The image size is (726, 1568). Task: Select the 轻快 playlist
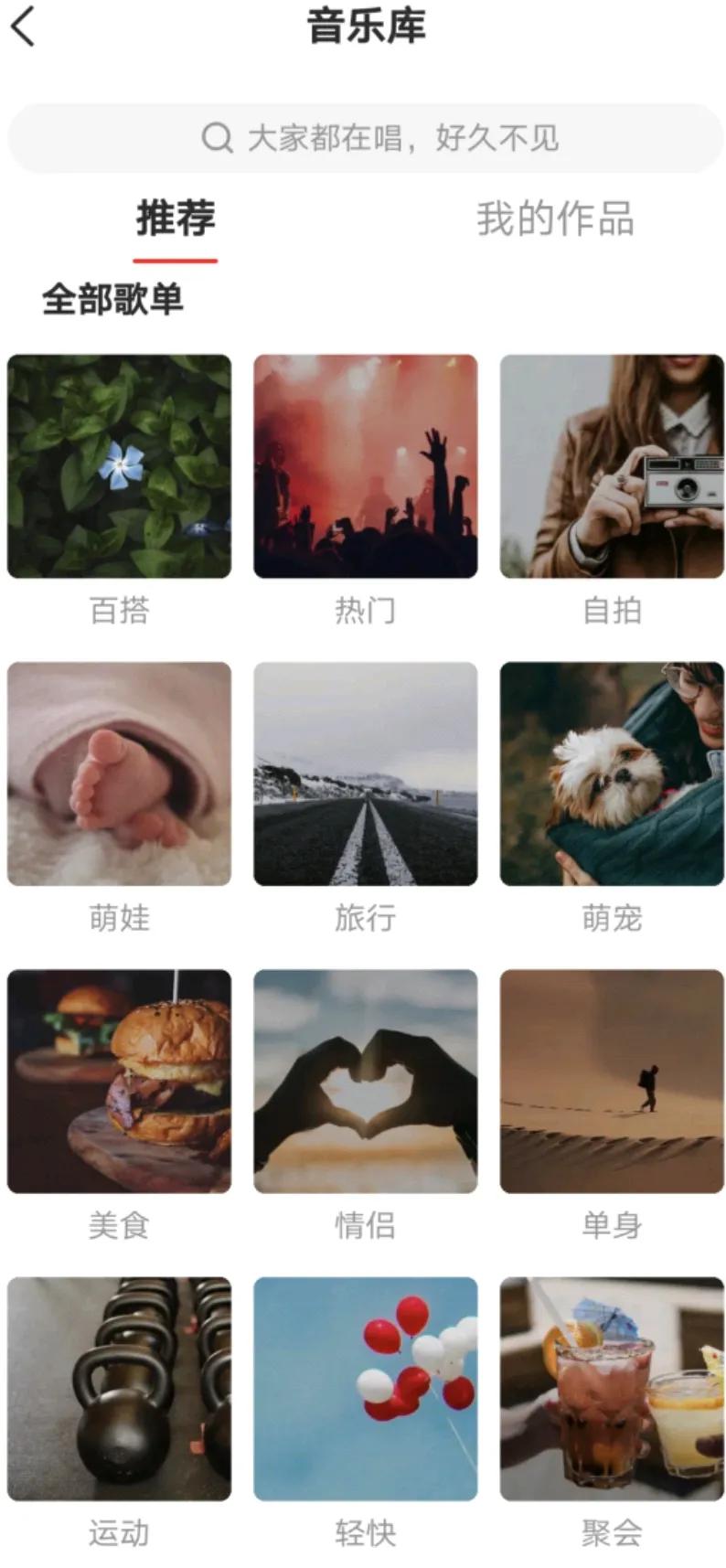tap(365, 1388)
